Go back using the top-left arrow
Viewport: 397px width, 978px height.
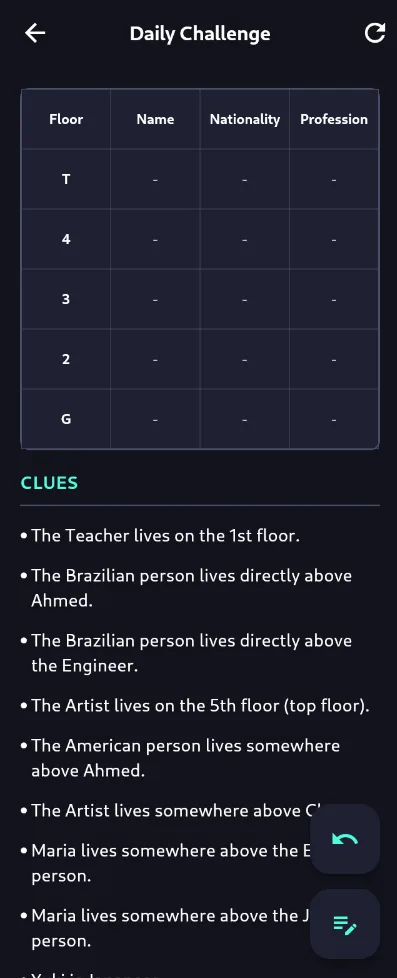pyautogui.click(x=35, y=33)
